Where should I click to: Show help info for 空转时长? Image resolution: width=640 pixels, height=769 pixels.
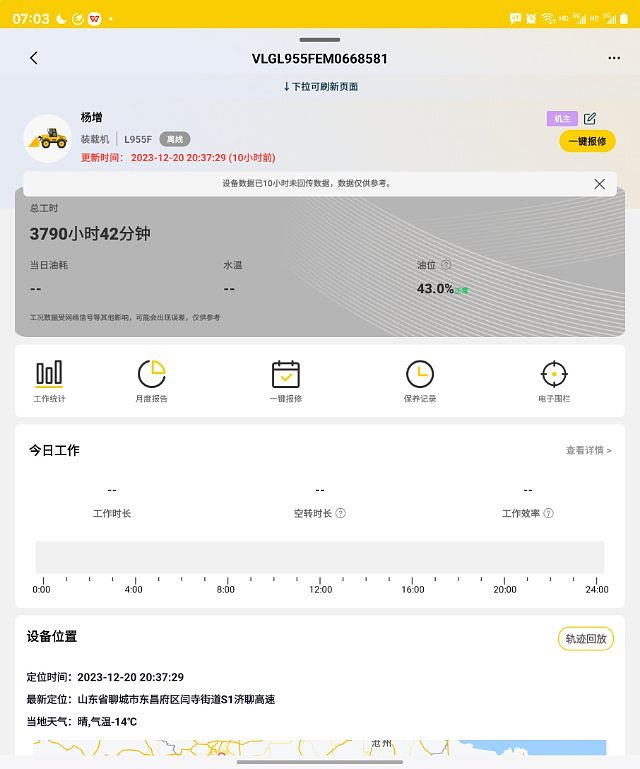coord(341,513)
